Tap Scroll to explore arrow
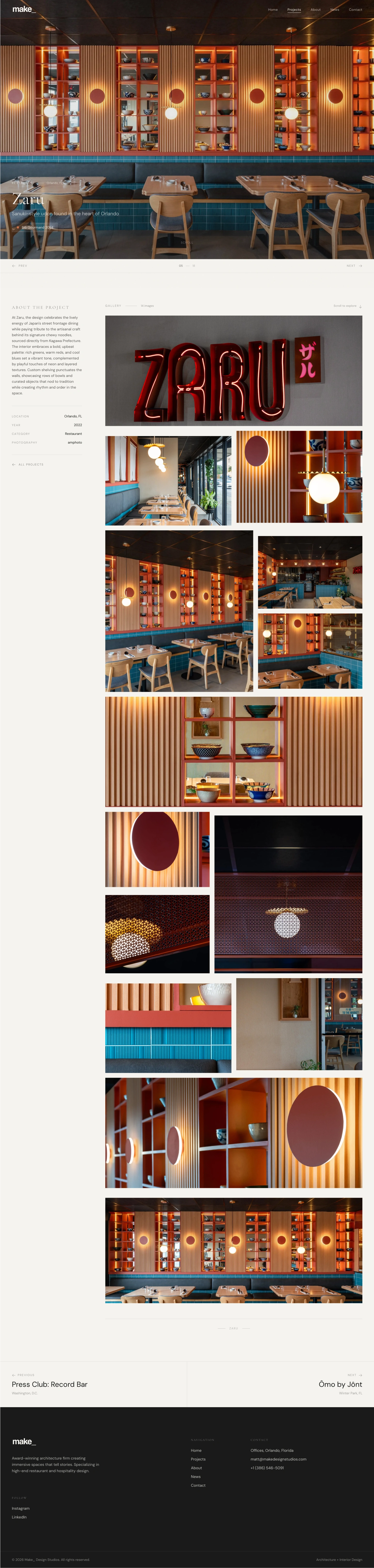Viewport: 374px width, 1568px height. pyautogui.click(x=360, y=306)
